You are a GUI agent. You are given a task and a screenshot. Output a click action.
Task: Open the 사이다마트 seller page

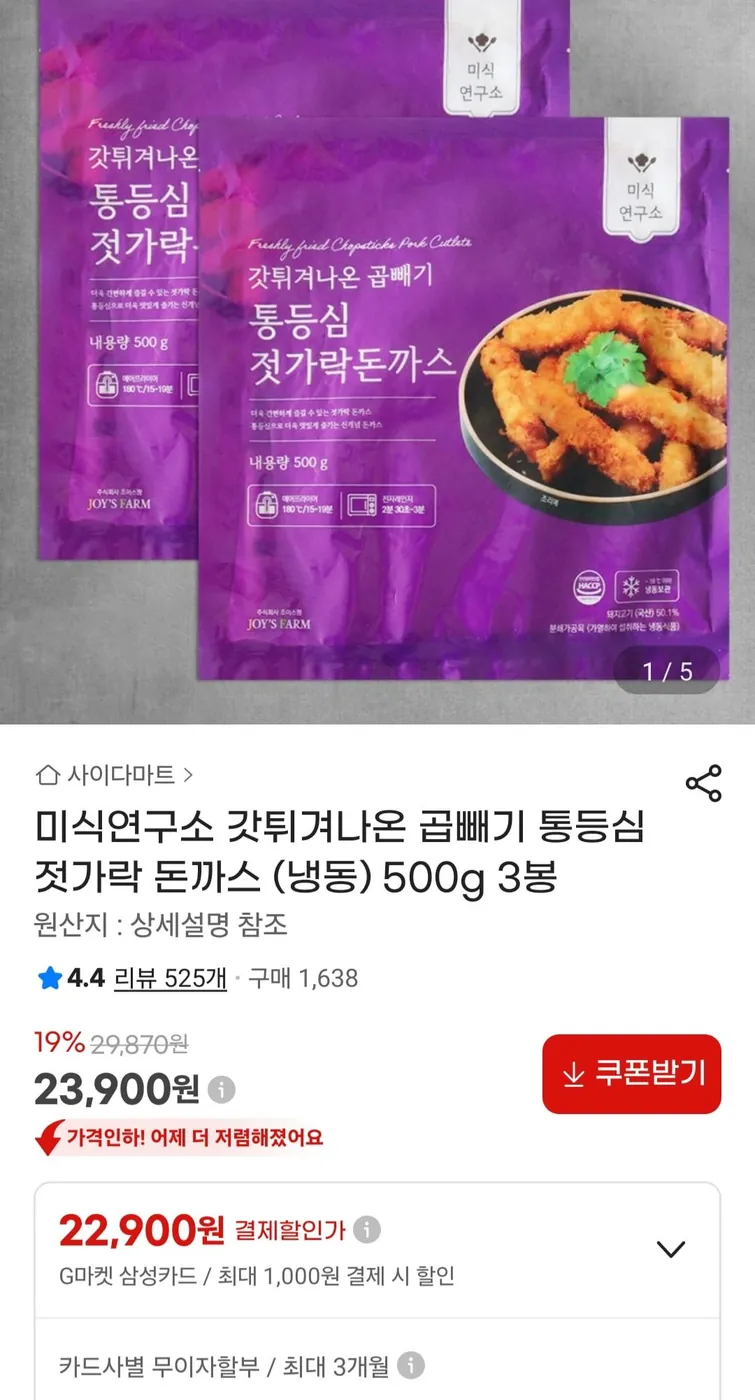[113, 774]
